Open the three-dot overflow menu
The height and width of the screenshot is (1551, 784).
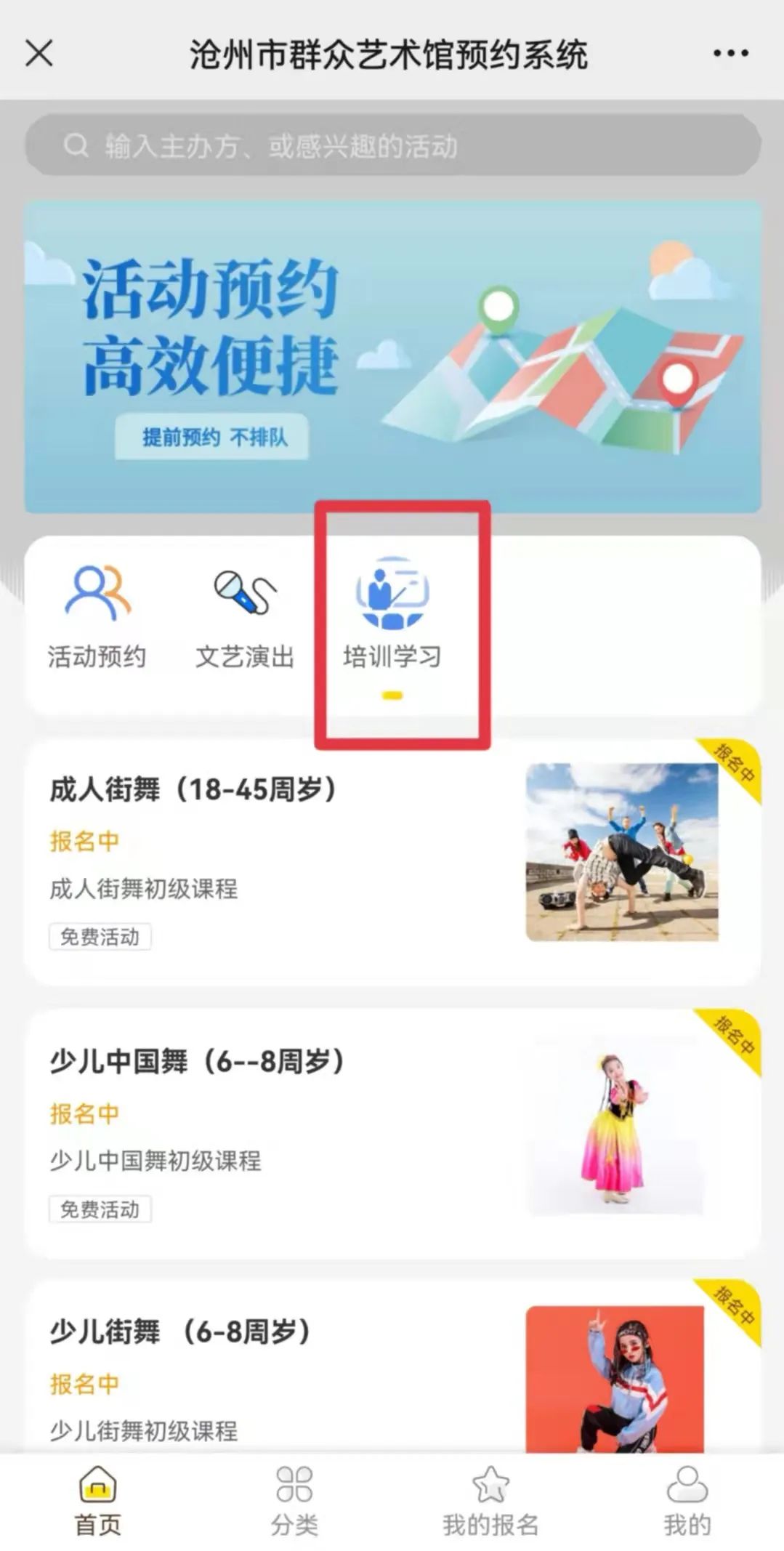point(730,53)
